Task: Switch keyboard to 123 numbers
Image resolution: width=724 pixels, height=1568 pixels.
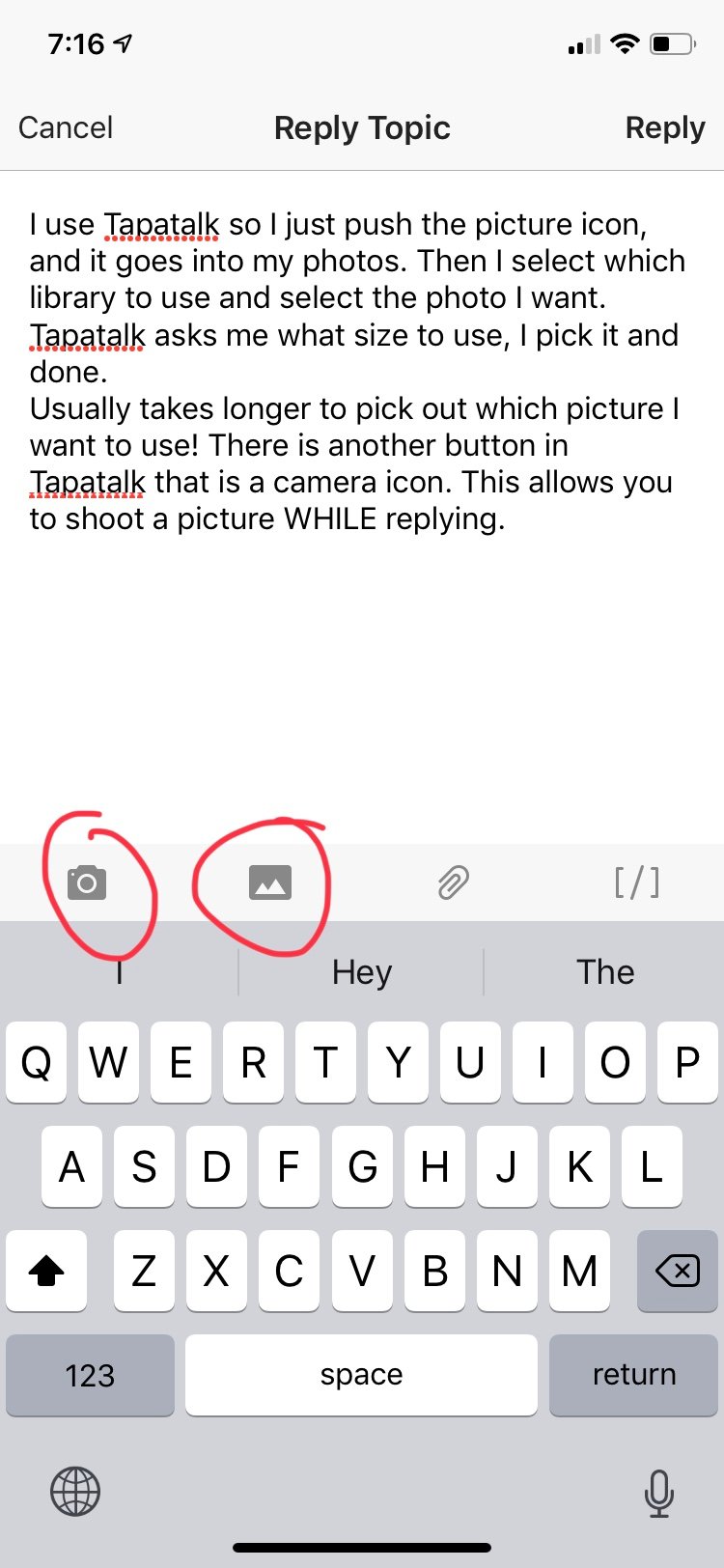Action: click(x=90, y=1375)
